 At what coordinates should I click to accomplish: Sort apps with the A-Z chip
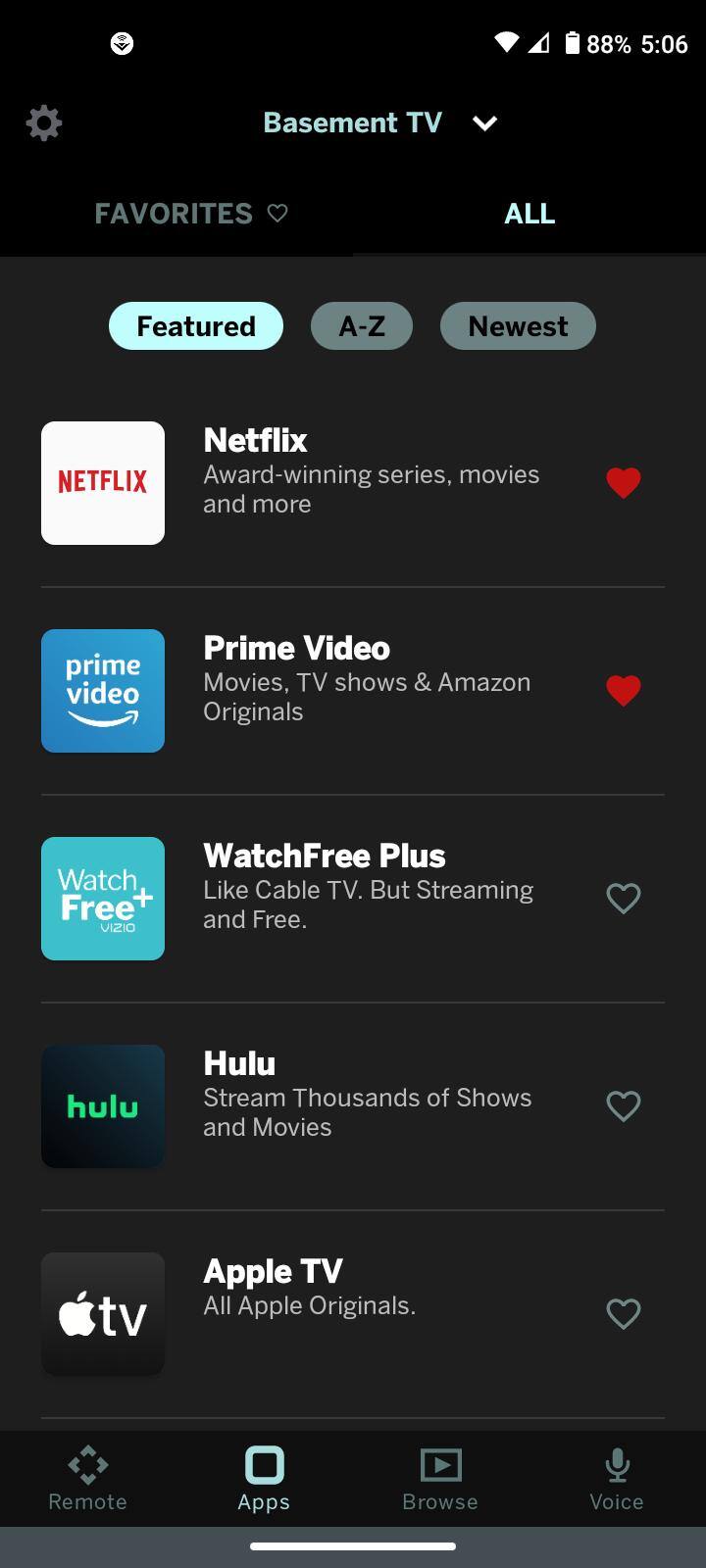point(362,326)
